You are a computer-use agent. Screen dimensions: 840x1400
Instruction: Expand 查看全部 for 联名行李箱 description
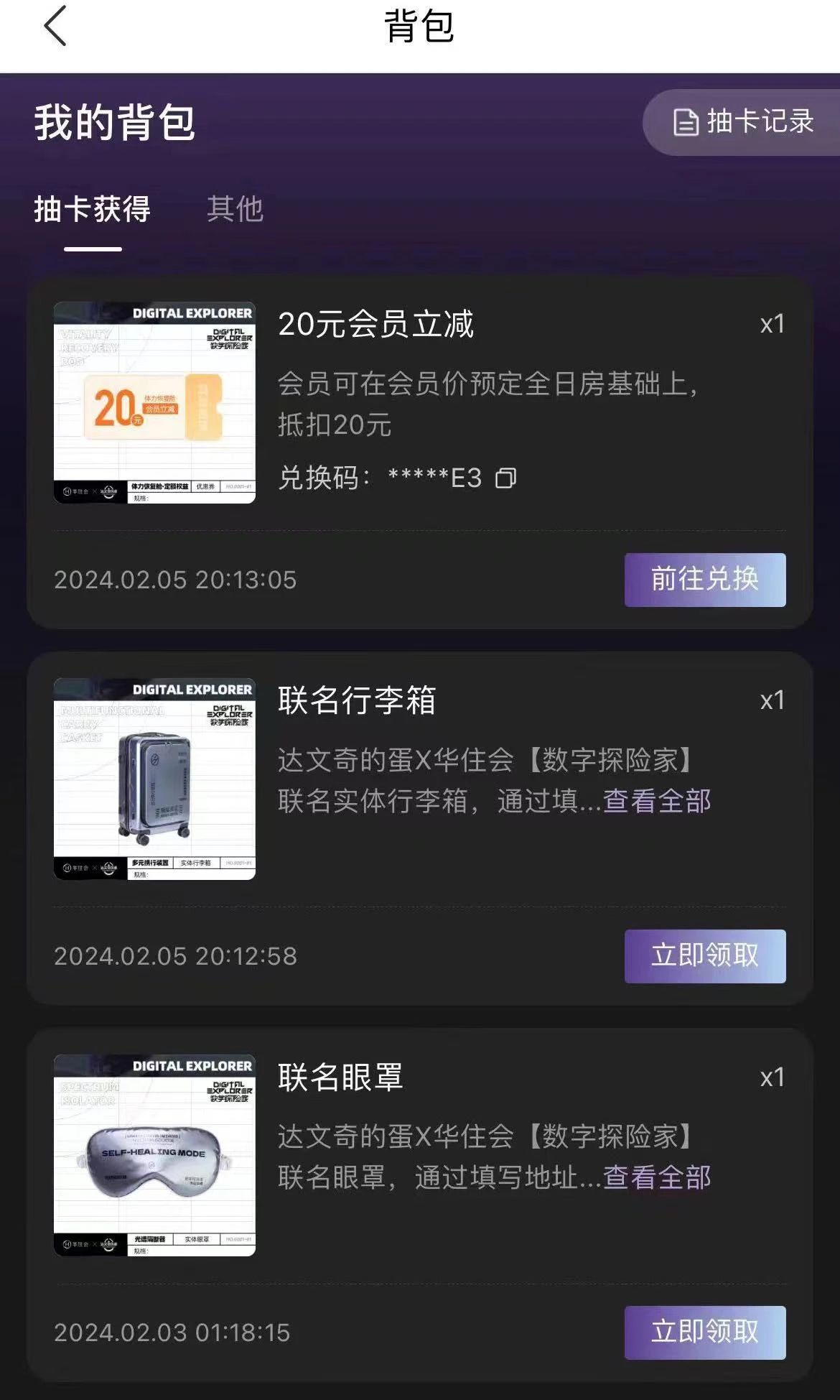[x=657, y=801]
